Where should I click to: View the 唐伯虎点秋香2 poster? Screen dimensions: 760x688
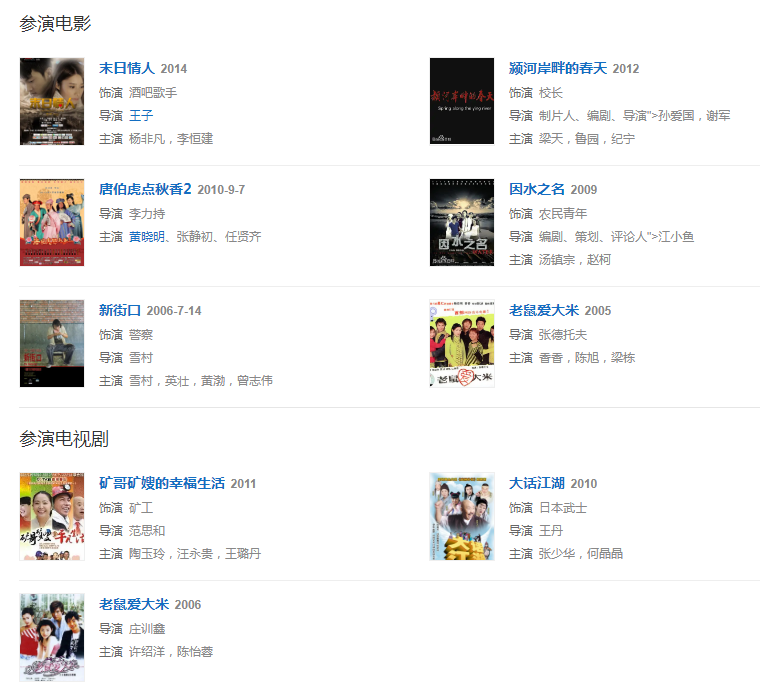pos(52,222)
